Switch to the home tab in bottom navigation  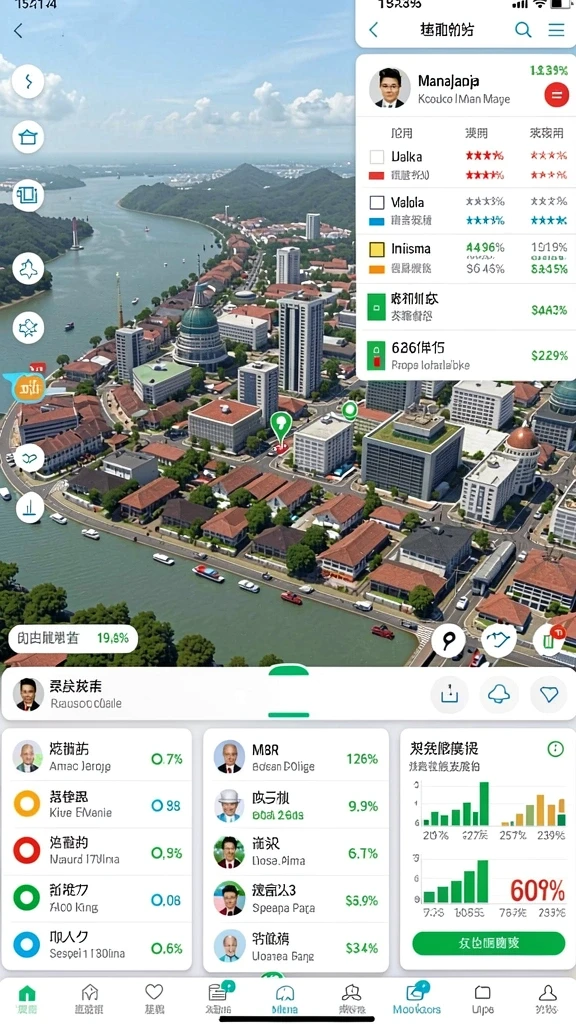click(x=27, y=999)
